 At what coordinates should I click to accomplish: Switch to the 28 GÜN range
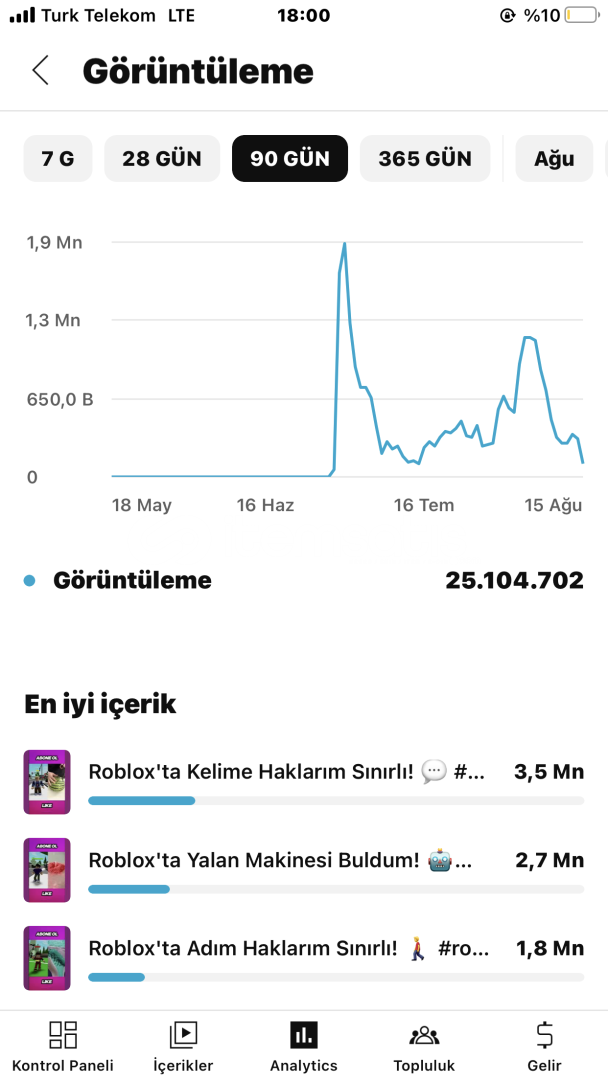coord(162,158)
